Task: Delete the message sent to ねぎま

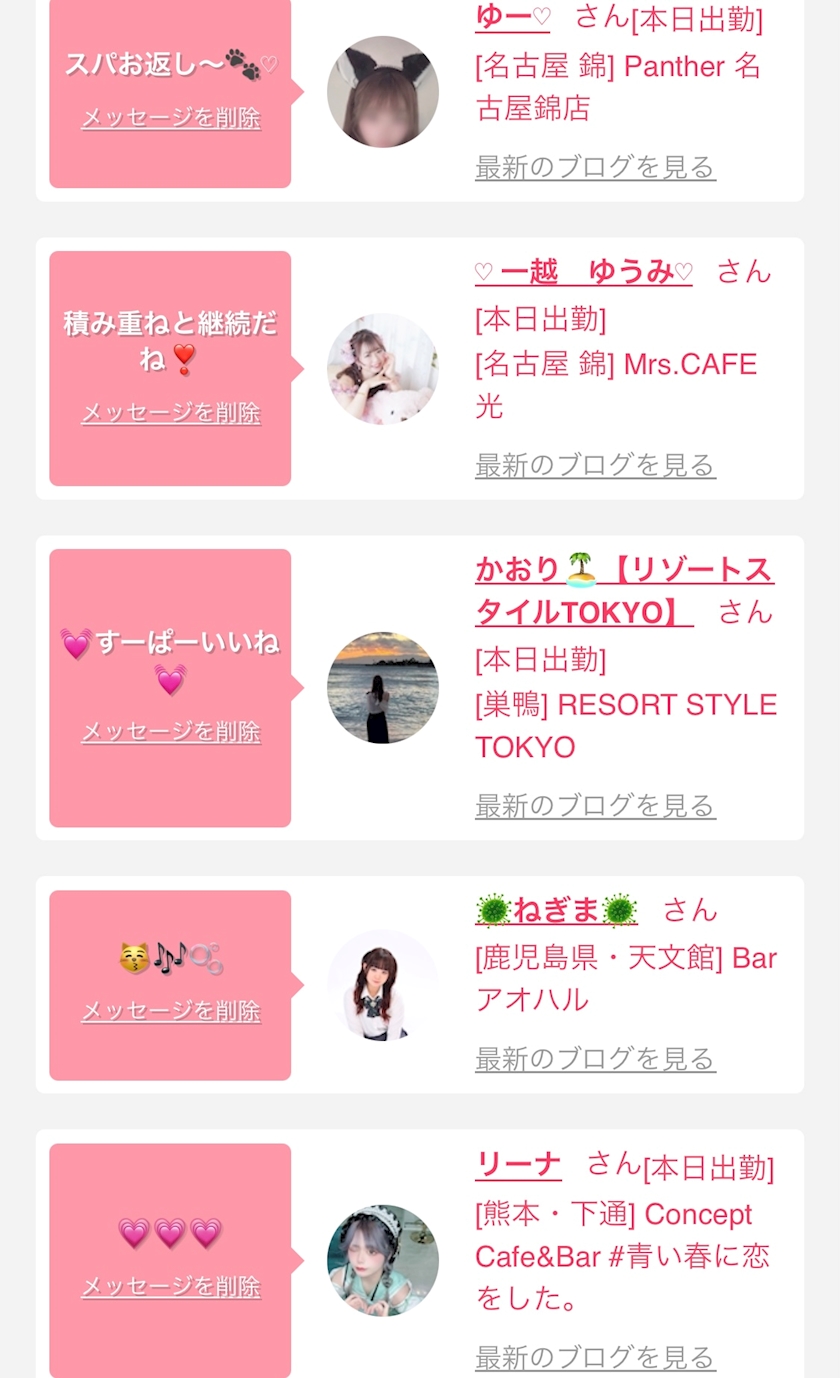Action: pyautogui.click(x=171, y=1011)
